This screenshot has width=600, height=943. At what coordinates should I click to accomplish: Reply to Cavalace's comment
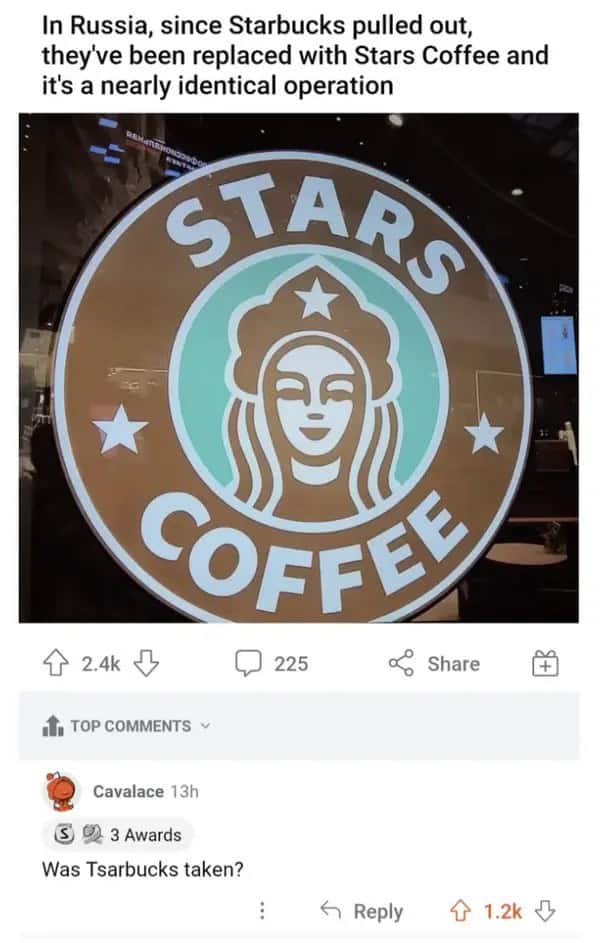(x=362, y=911)
